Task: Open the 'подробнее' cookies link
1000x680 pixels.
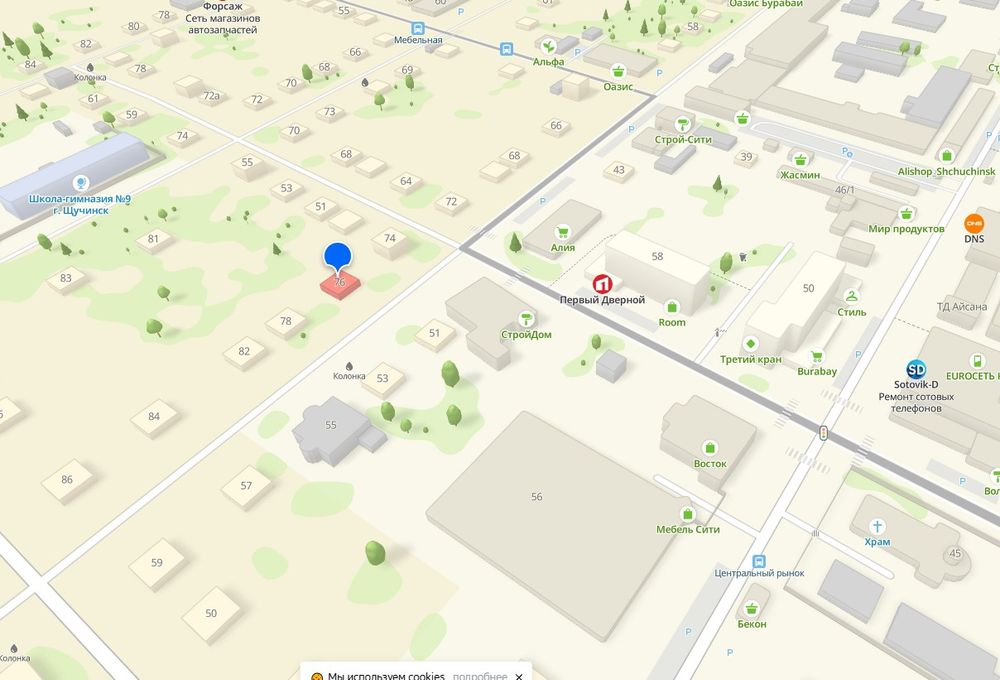Action: [479, 677]
